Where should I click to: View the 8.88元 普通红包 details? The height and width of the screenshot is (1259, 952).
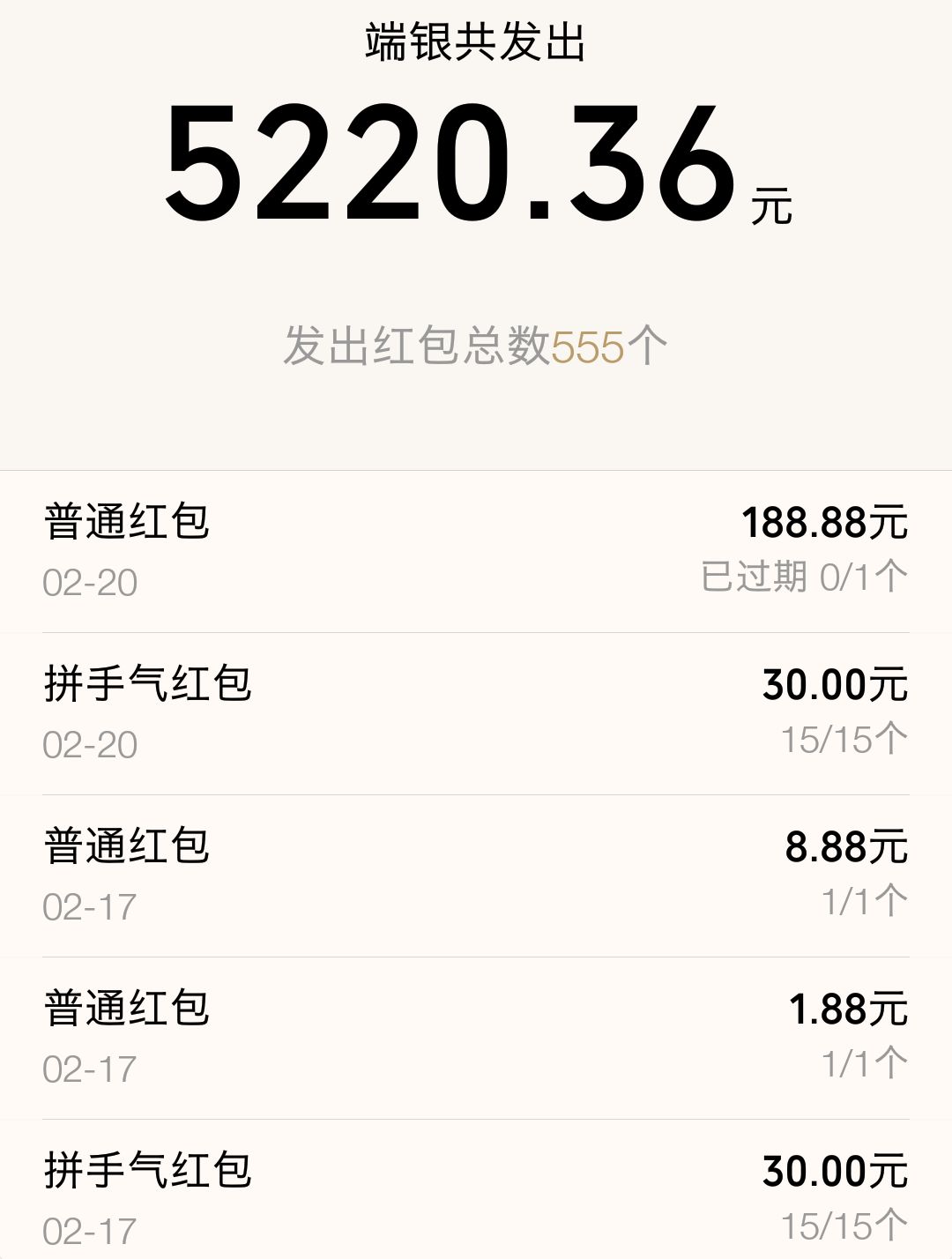point(476,875)
